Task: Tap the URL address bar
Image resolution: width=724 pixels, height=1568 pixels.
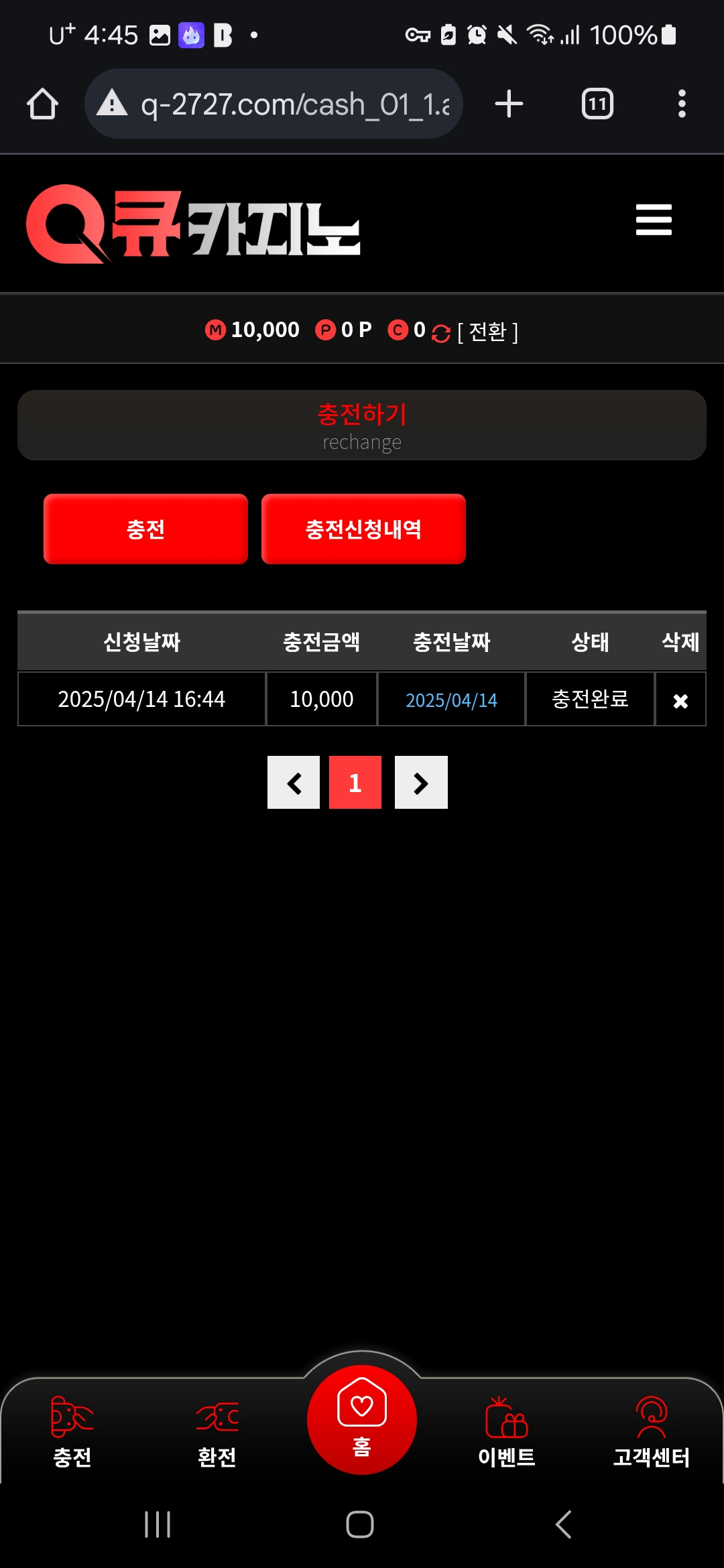Action: 282,104
